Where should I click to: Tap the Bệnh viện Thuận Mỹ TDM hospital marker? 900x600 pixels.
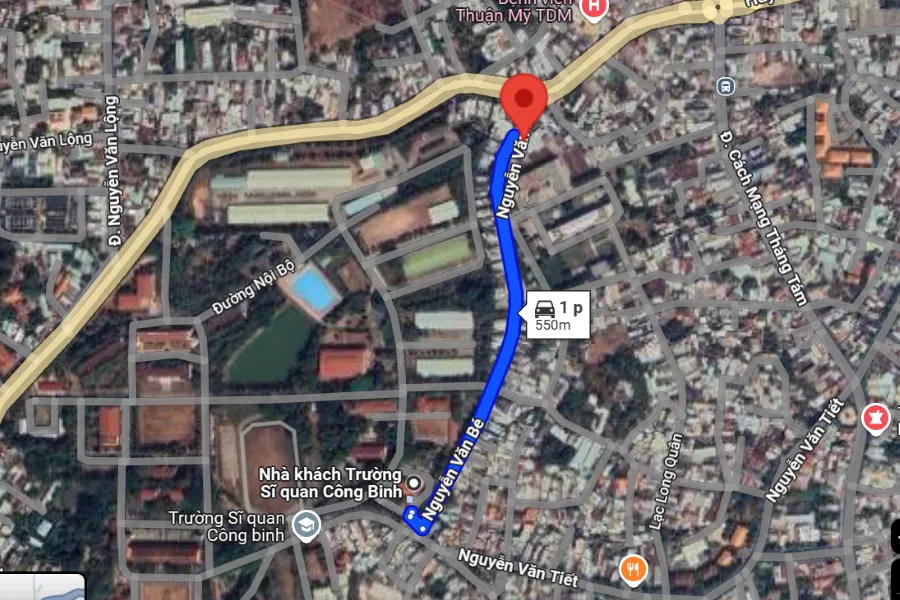596,10
